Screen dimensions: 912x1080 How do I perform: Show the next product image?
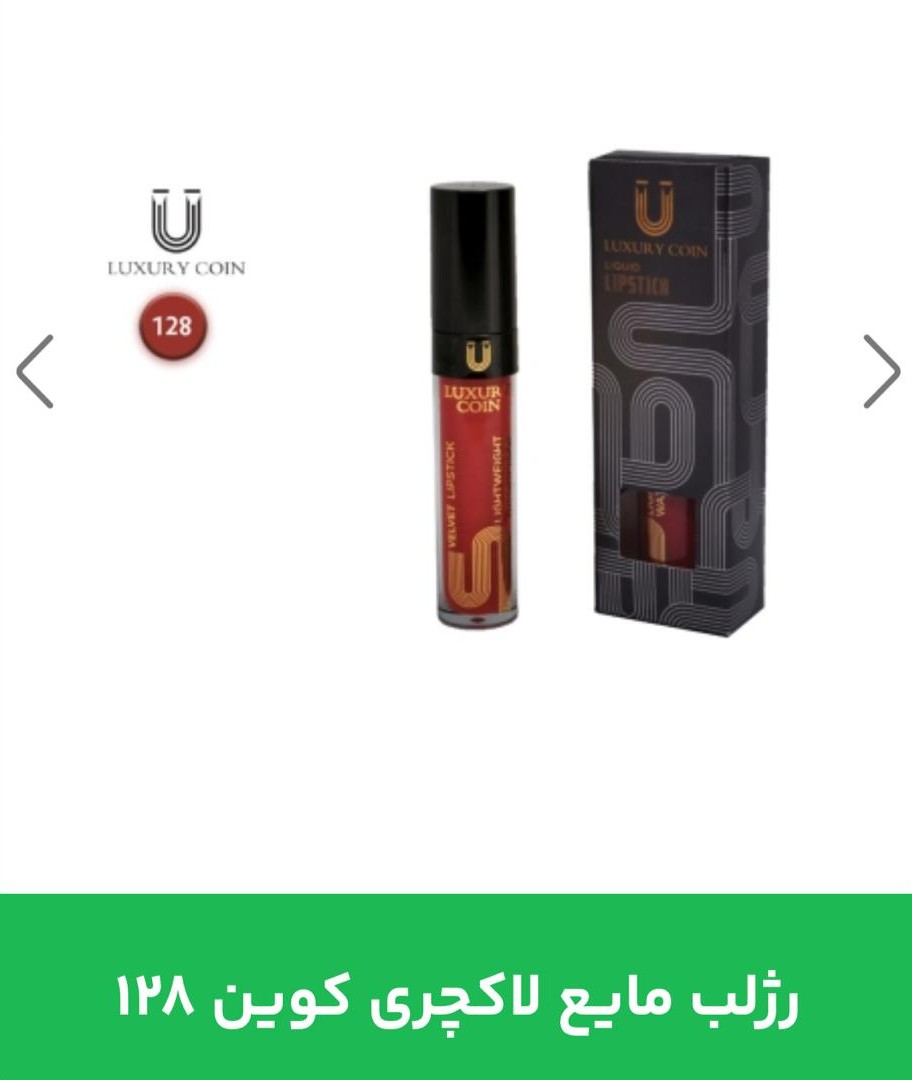(x=880, y=371)
